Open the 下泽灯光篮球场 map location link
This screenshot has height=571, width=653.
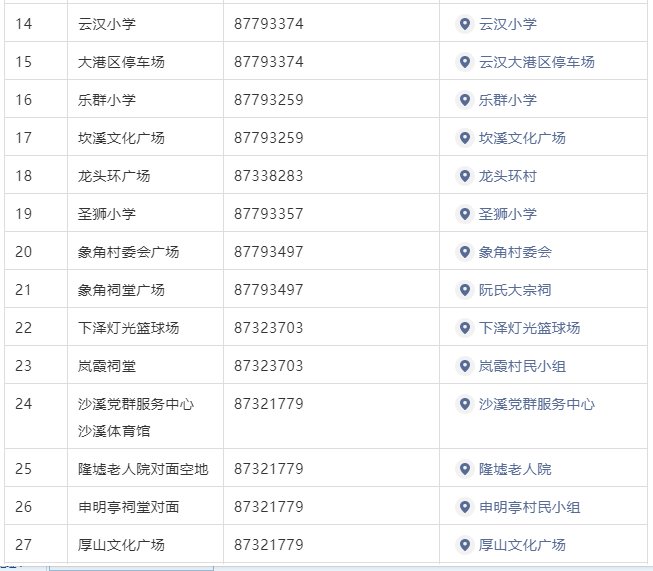pyautogui.click(x=529, y=328)
